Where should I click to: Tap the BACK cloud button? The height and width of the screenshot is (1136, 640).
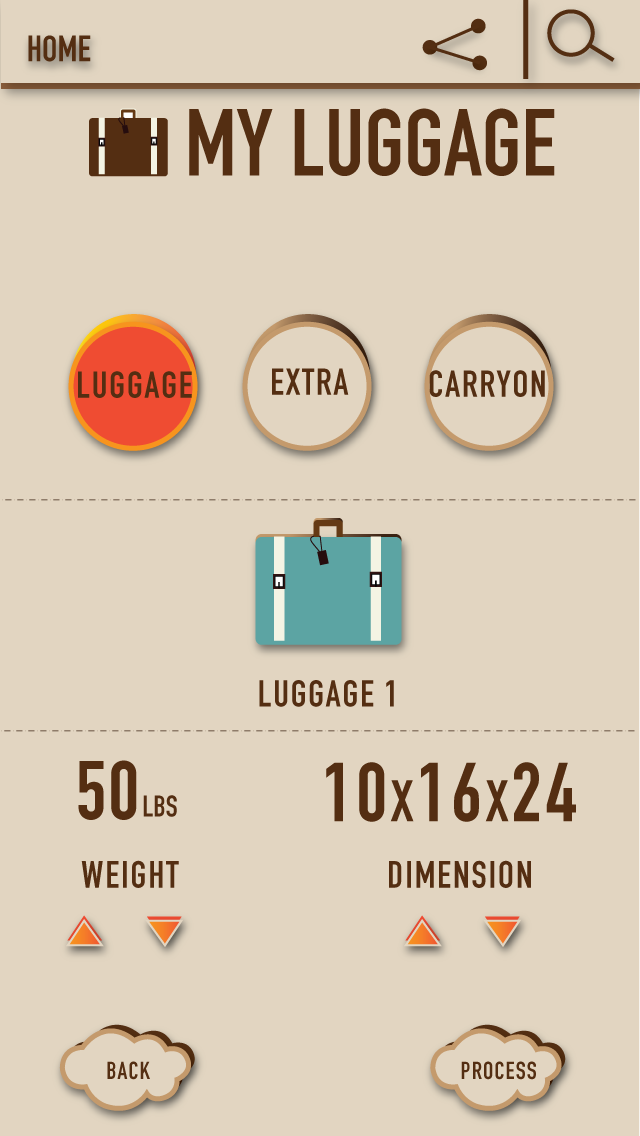coord(127,1070)
